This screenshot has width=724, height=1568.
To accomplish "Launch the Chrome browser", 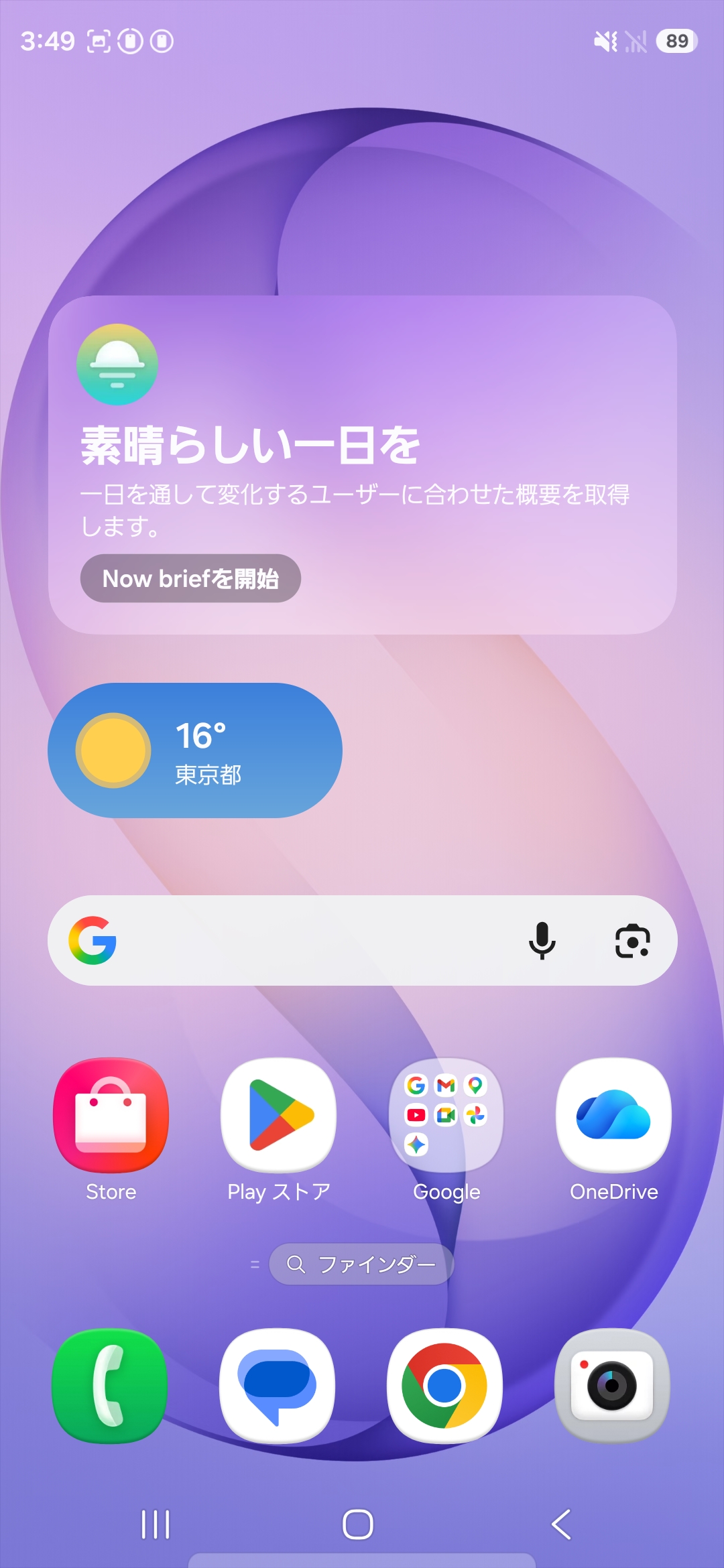I will tap(444, 1385).
